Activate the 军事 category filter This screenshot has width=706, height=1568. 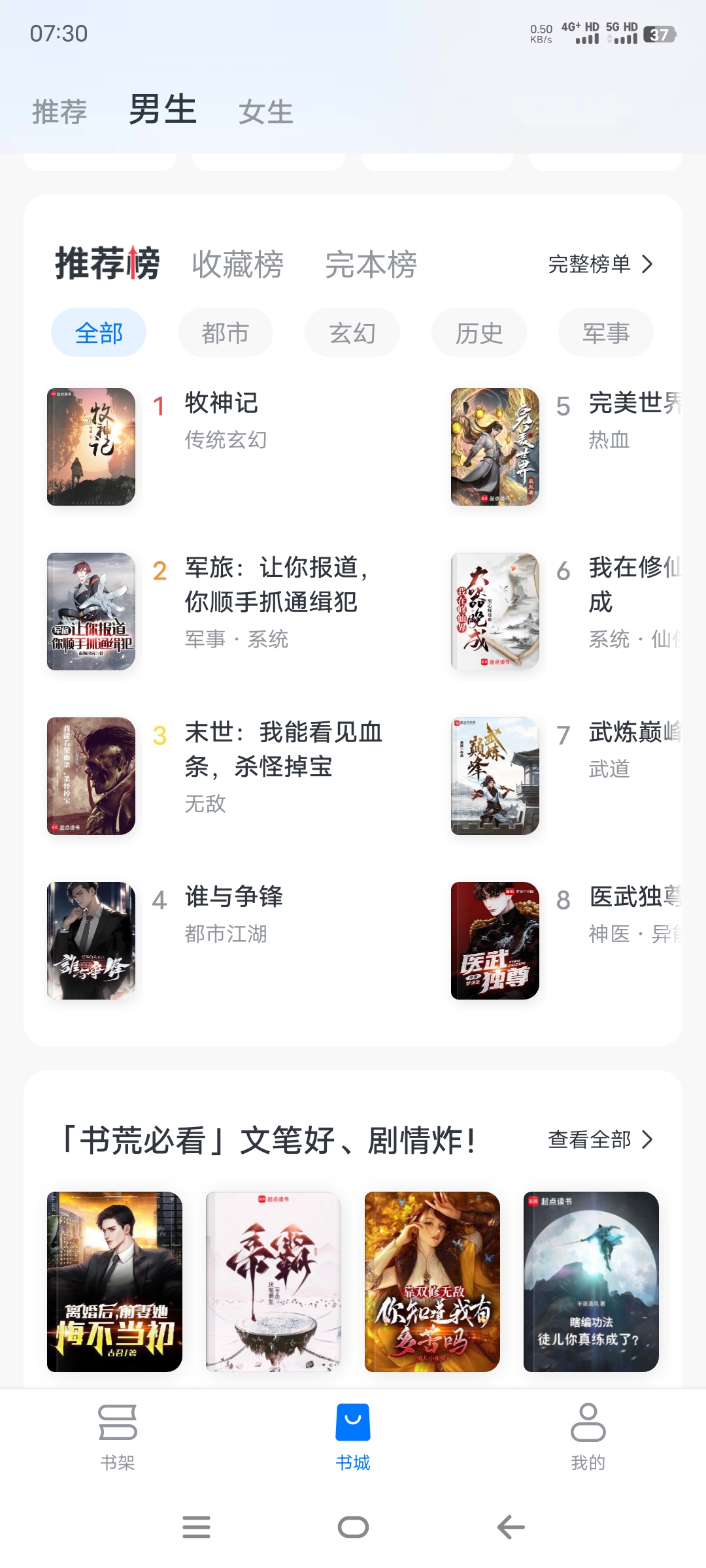click(605, 332)
